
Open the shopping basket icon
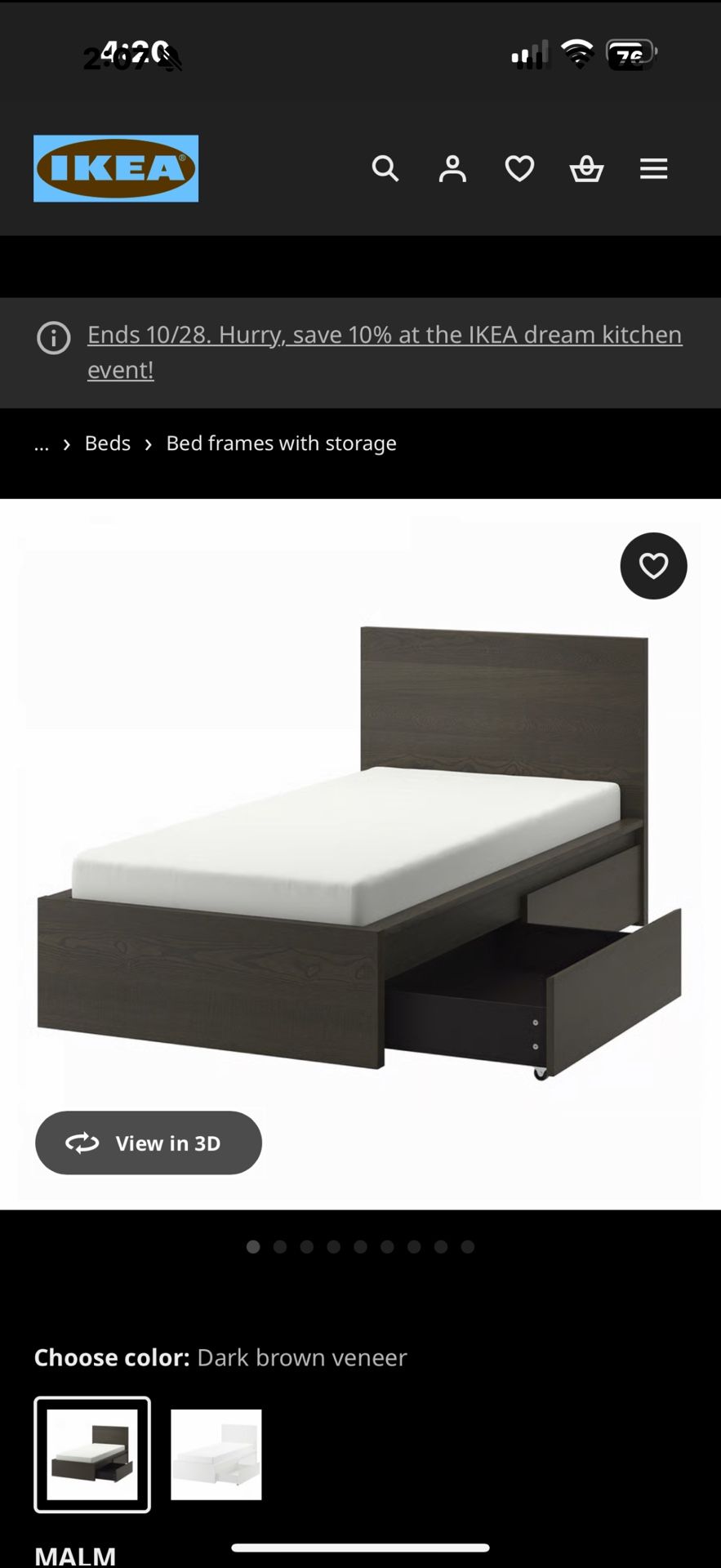[x=586, y=168]
